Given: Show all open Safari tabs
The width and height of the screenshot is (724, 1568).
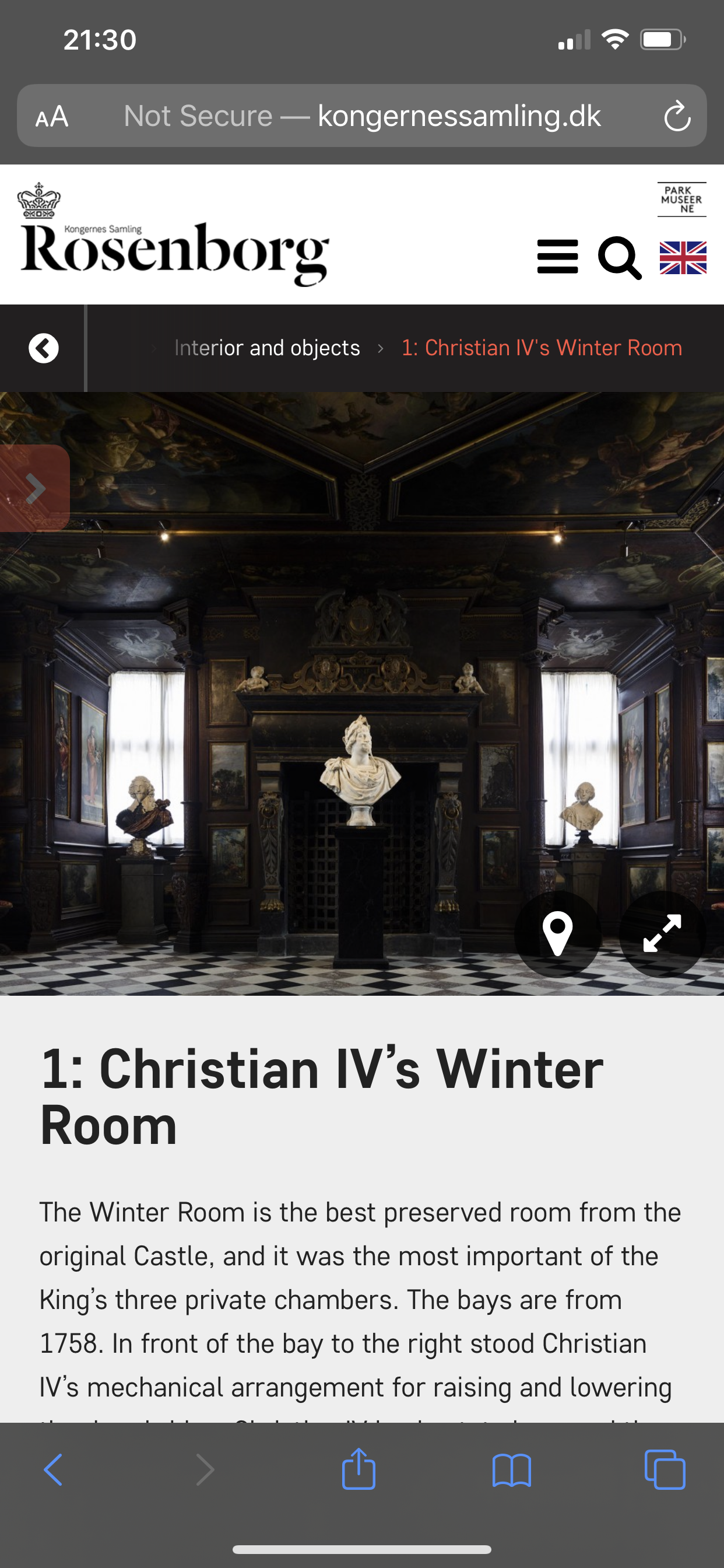Looking at the screenshot, I should 665,1470.
